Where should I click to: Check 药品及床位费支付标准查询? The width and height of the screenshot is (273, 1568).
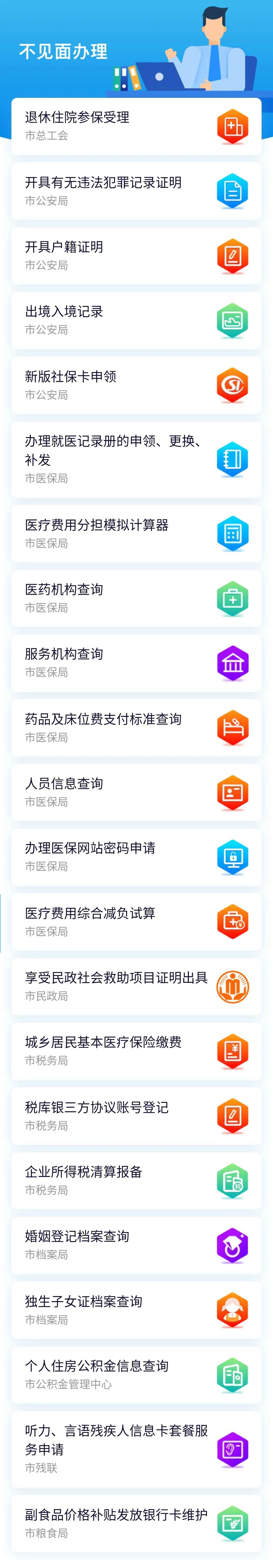[x=136, y=728]
